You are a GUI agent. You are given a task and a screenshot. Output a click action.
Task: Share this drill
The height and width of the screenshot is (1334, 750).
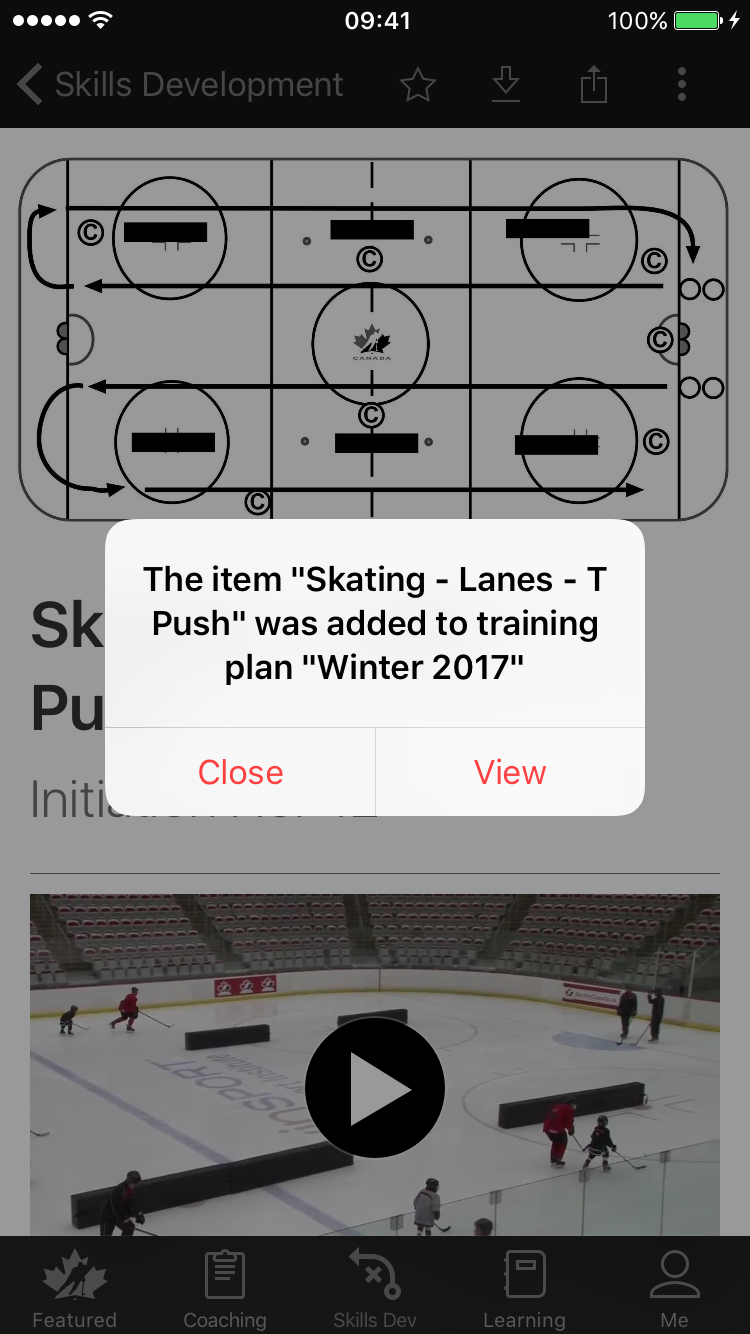(594, 85)
